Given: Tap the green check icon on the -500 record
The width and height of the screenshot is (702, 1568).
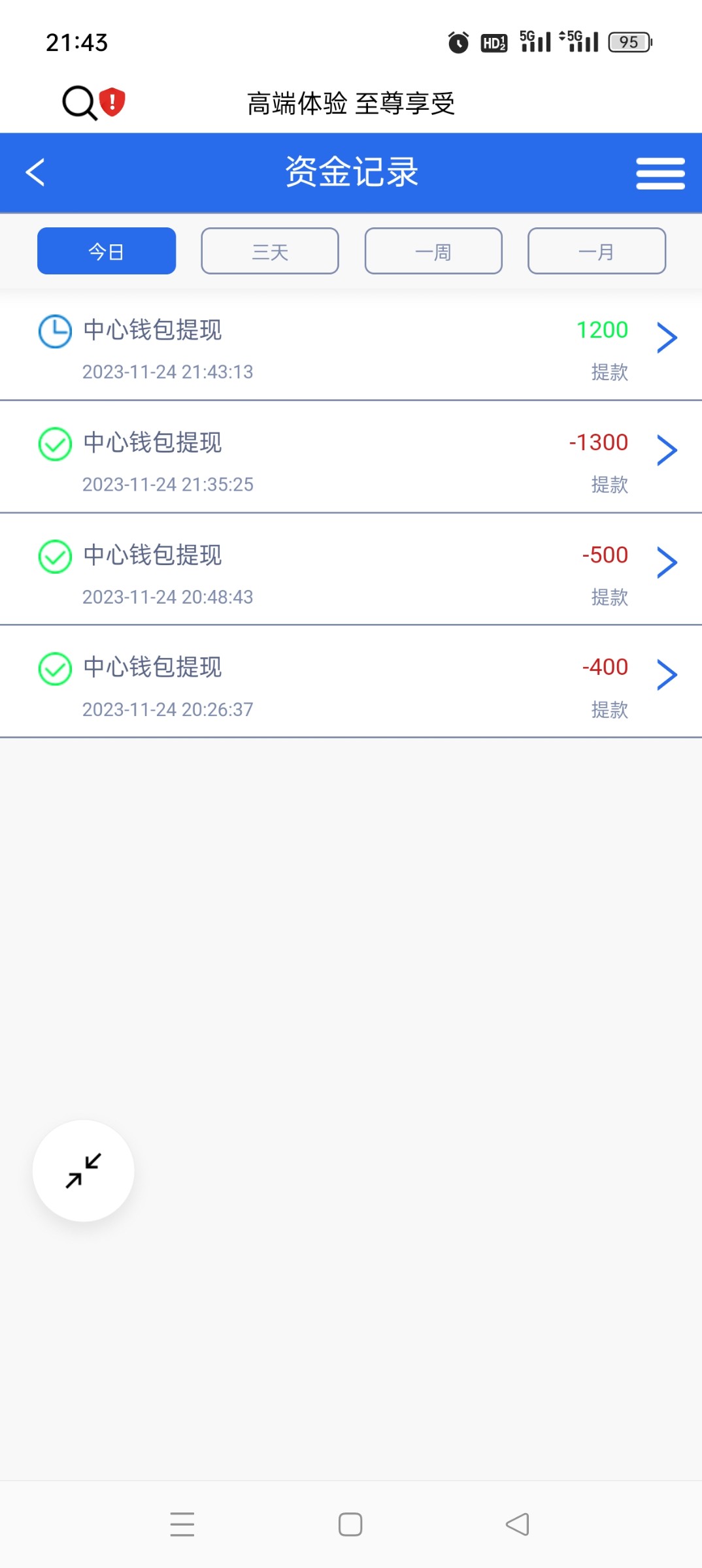Looking at the screenshot, I should point(55,557).
